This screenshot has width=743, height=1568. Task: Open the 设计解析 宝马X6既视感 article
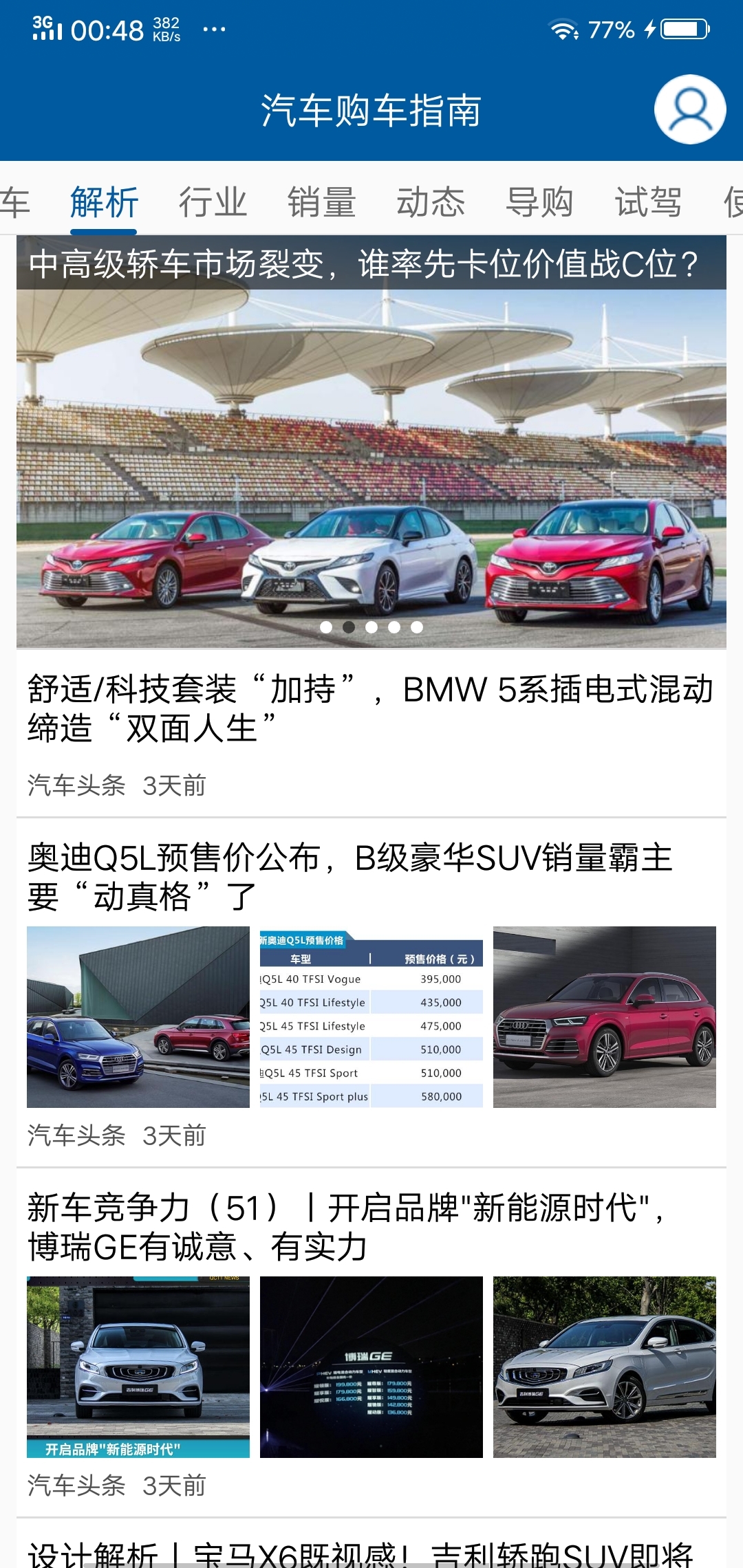(x=361, y=1553)
